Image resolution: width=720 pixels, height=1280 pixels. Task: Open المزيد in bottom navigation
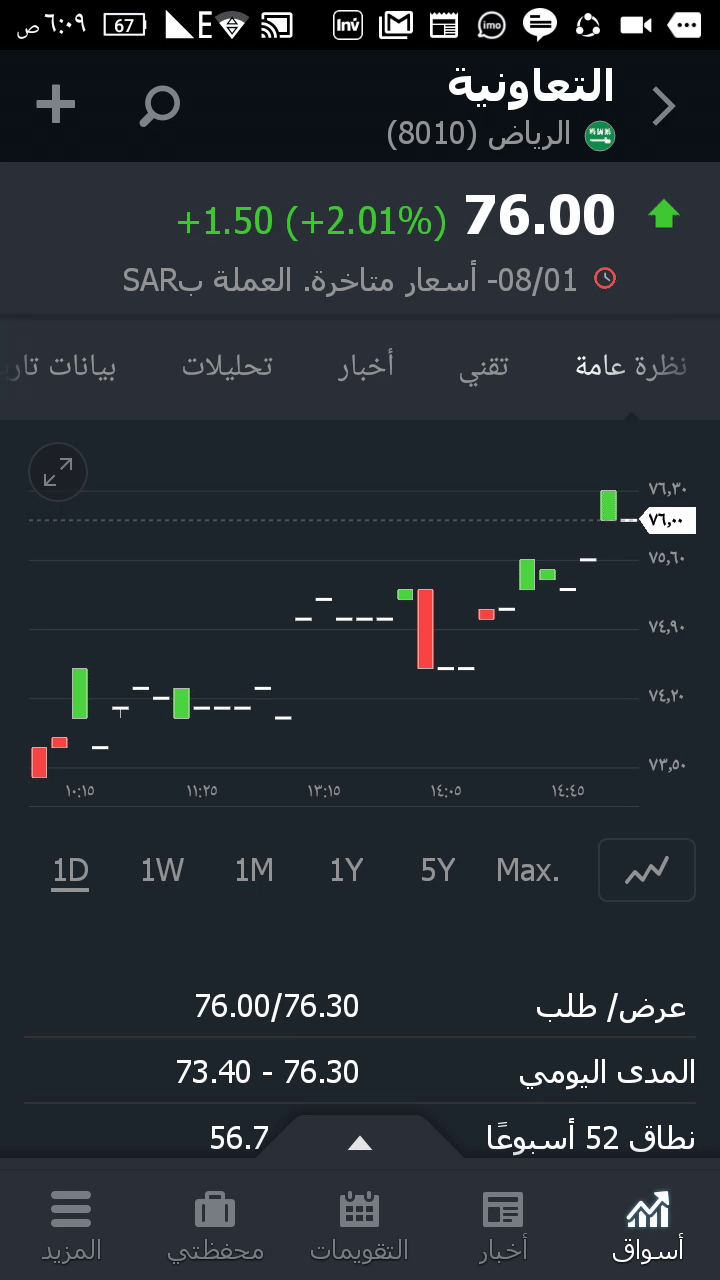pyautogui.click(x=71, y=1224)
